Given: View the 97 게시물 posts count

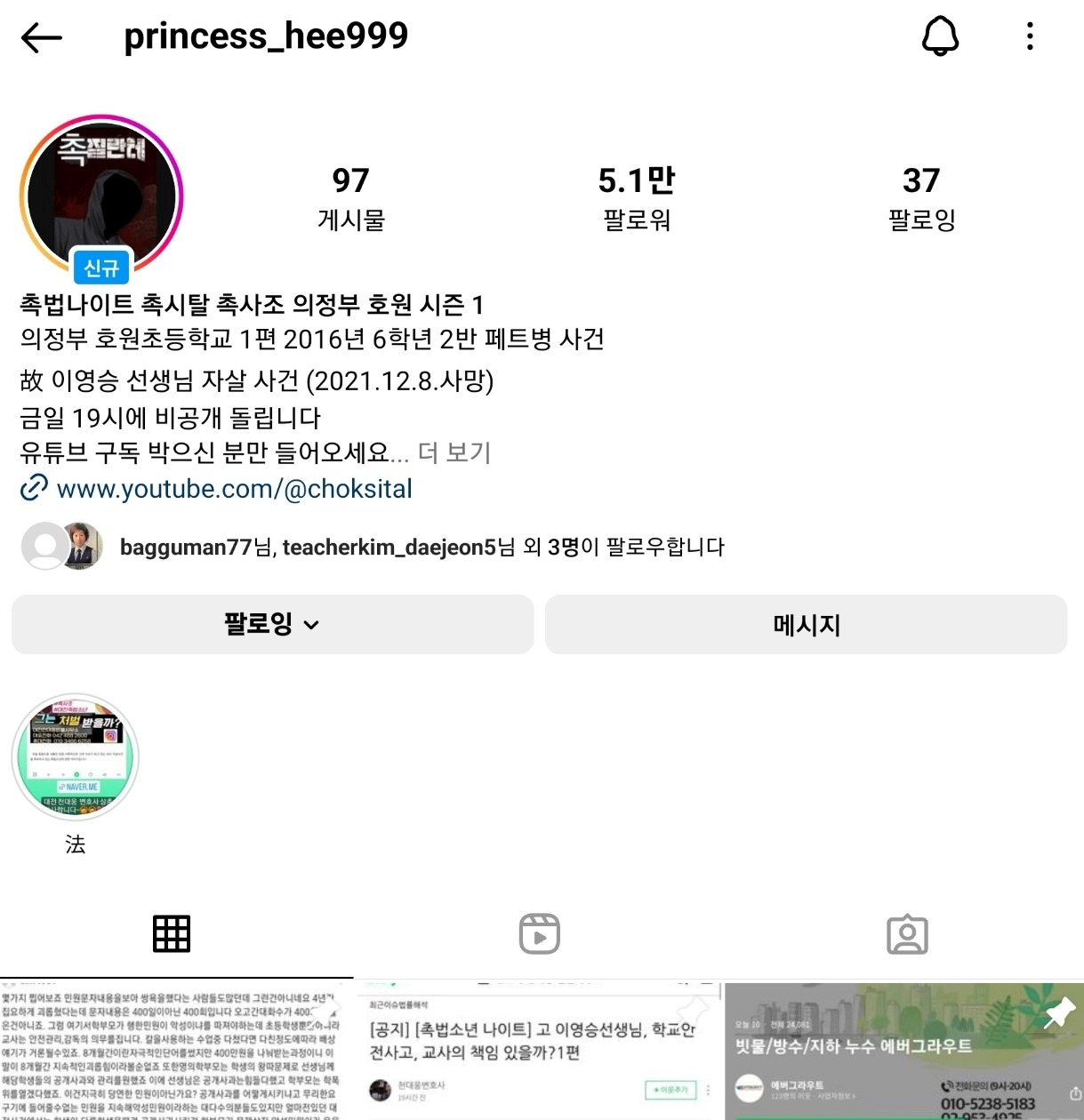Looking at the screenshot, I should 351,197.
